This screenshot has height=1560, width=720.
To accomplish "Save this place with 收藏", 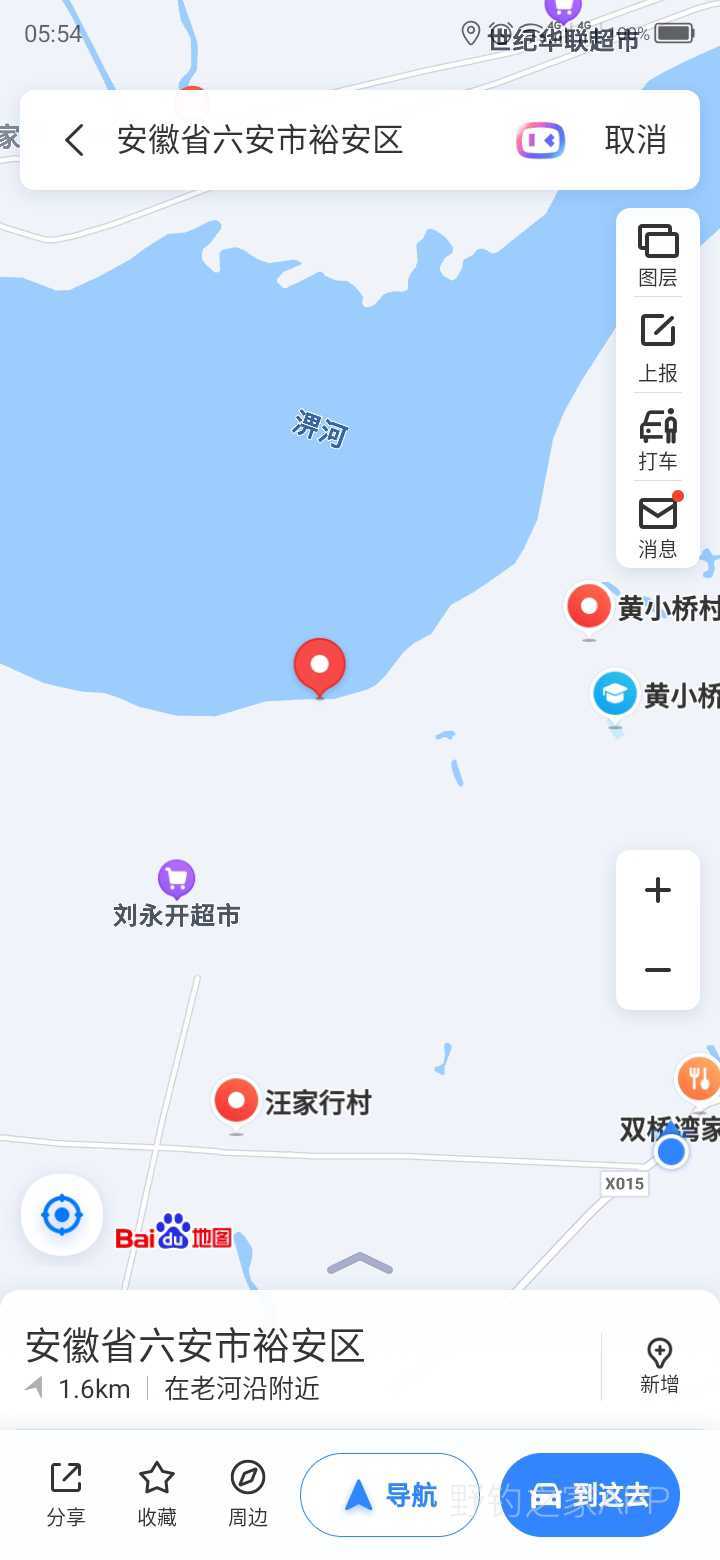I will coord(157,1495).
